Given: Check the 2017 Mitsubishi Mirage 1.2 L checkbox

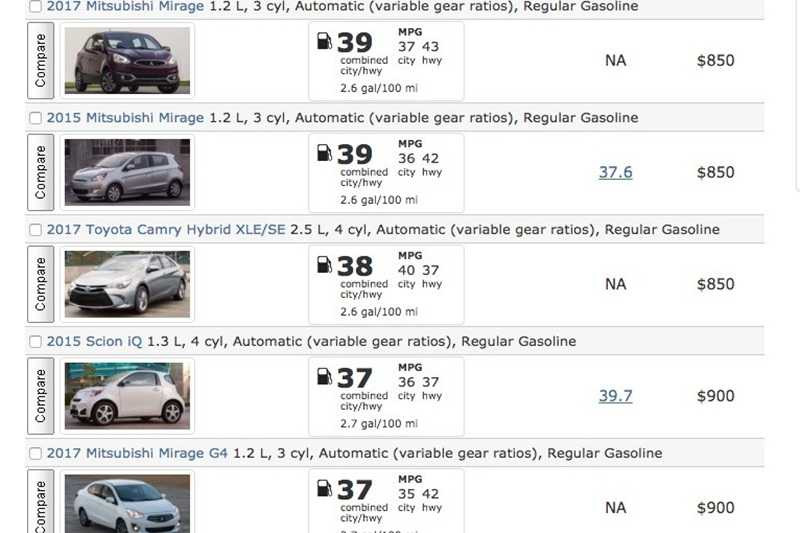Looking at the screenshot, I should tap(36, 7).
